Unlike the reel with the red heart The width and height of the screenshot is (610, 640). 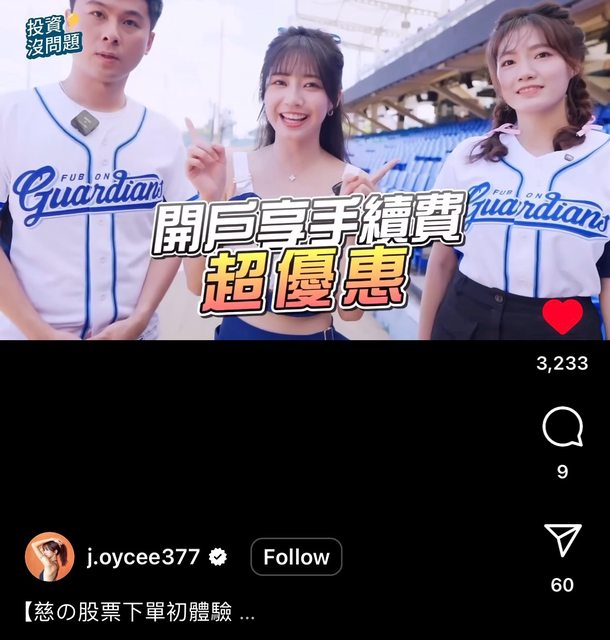[562, 316]
